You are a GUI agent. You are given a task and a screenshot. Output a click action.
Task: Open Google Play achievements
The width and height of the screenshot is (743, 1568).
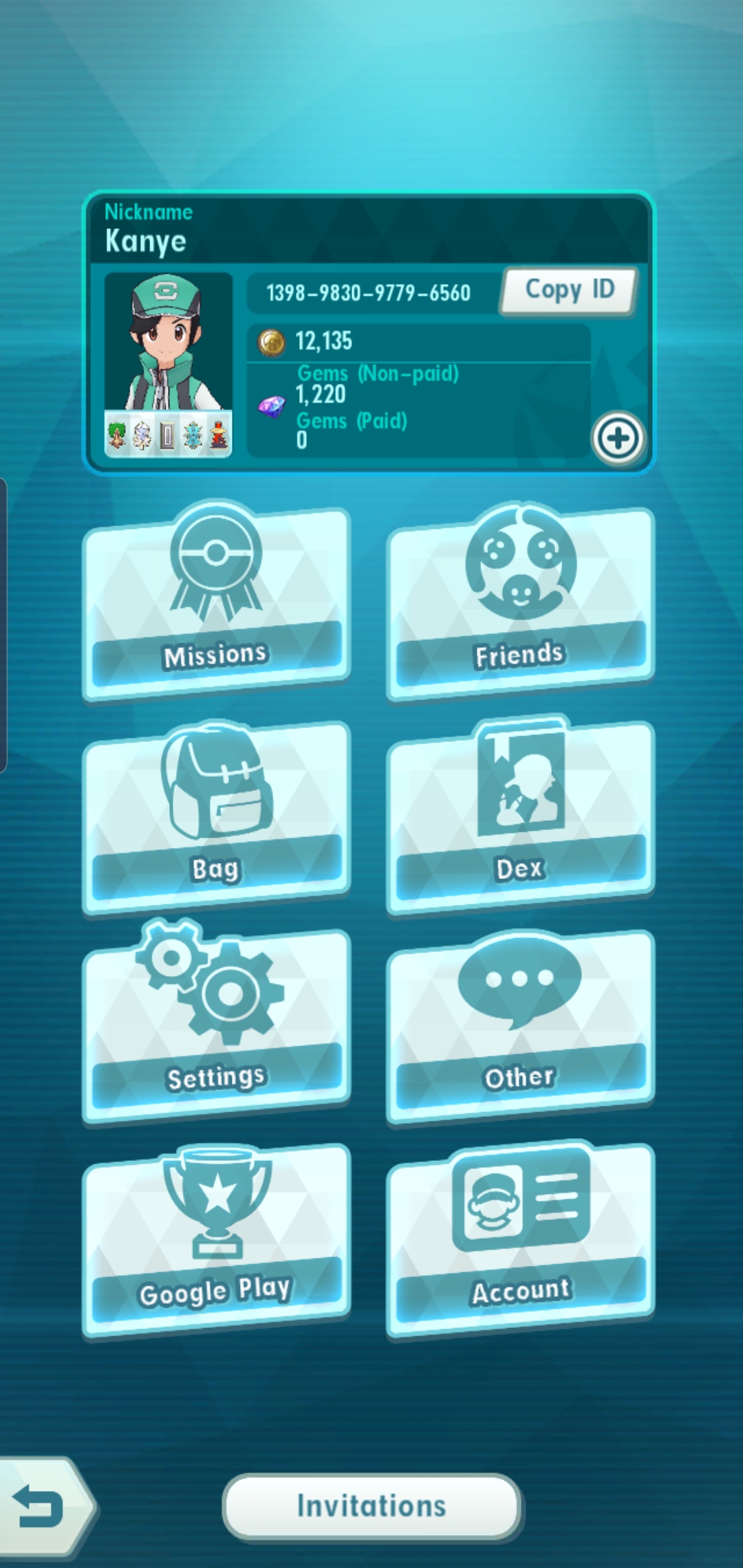tap(216, 1239)
